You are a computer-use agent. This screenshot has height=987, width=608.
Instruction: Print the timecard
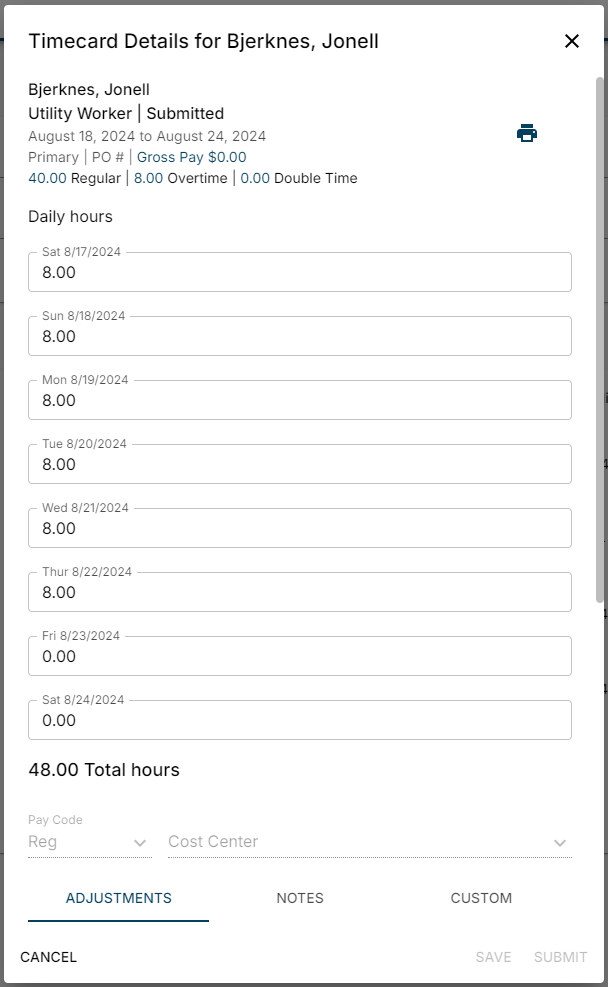(x=527, y=133)
